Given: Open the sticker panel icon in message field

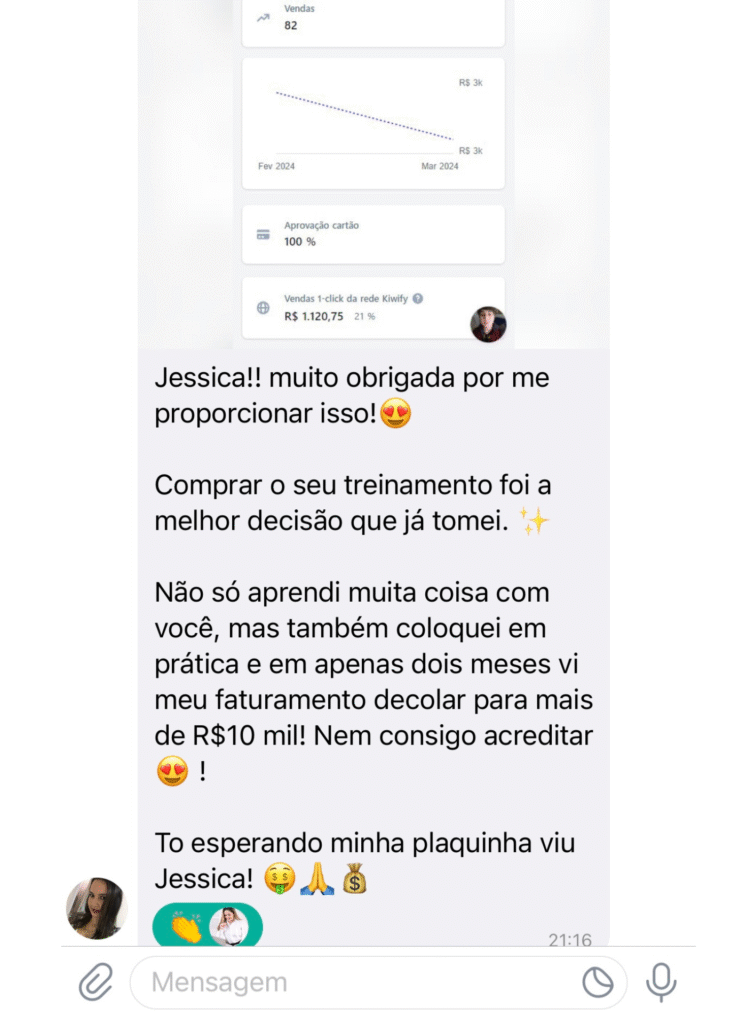Looking at the screenshot, I should 598,983.
